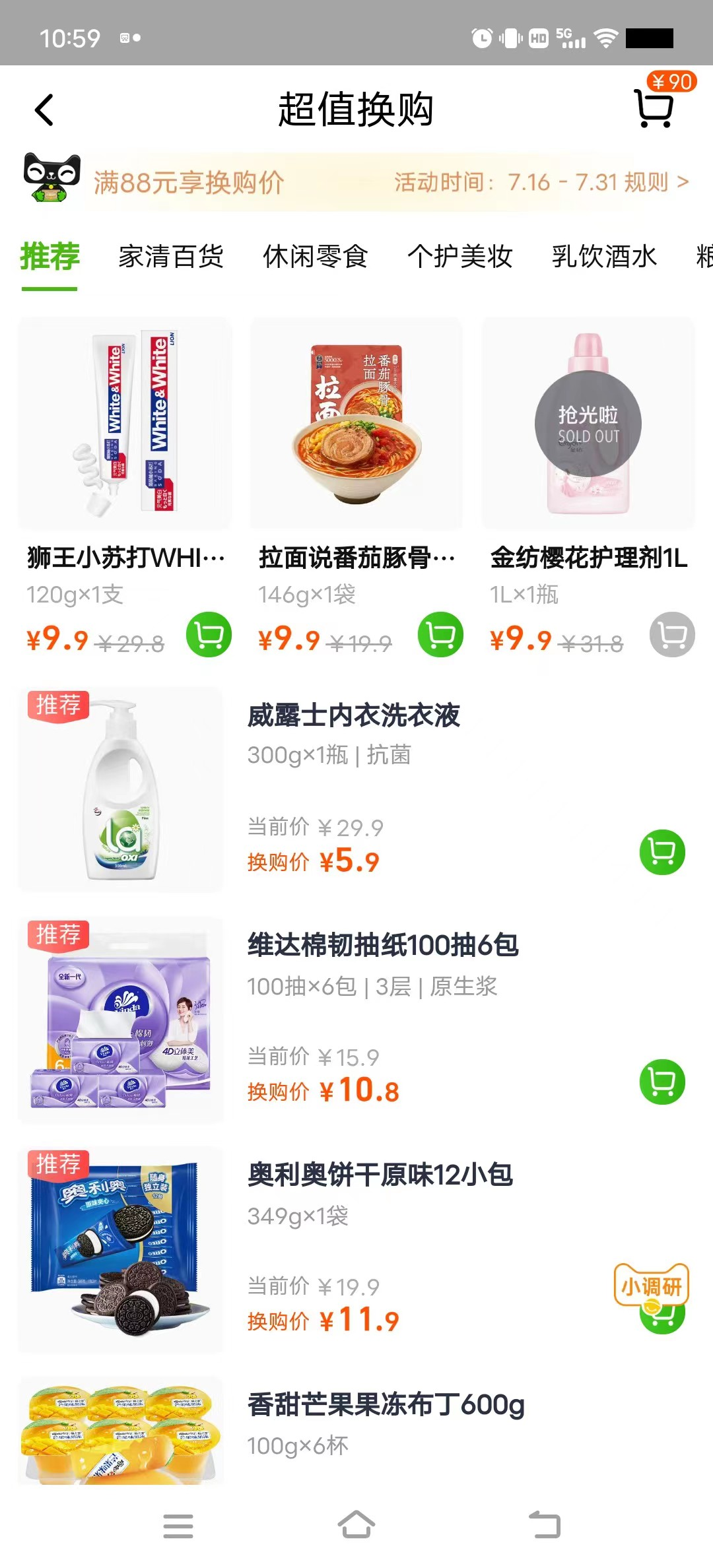Select the 个护美妆 category tab
This screenshot has width=713, height=1568.
click(459, 257)
